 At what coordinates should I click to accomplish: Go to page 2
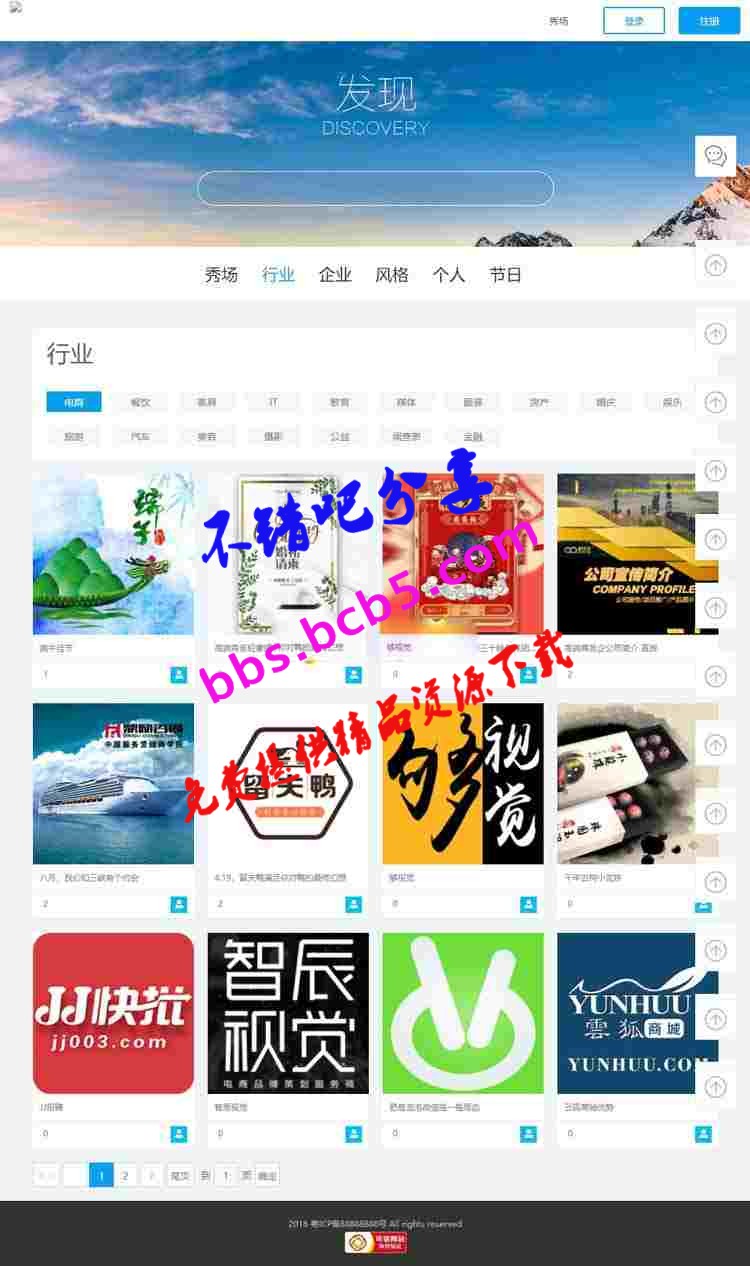tap(125, 1176)
